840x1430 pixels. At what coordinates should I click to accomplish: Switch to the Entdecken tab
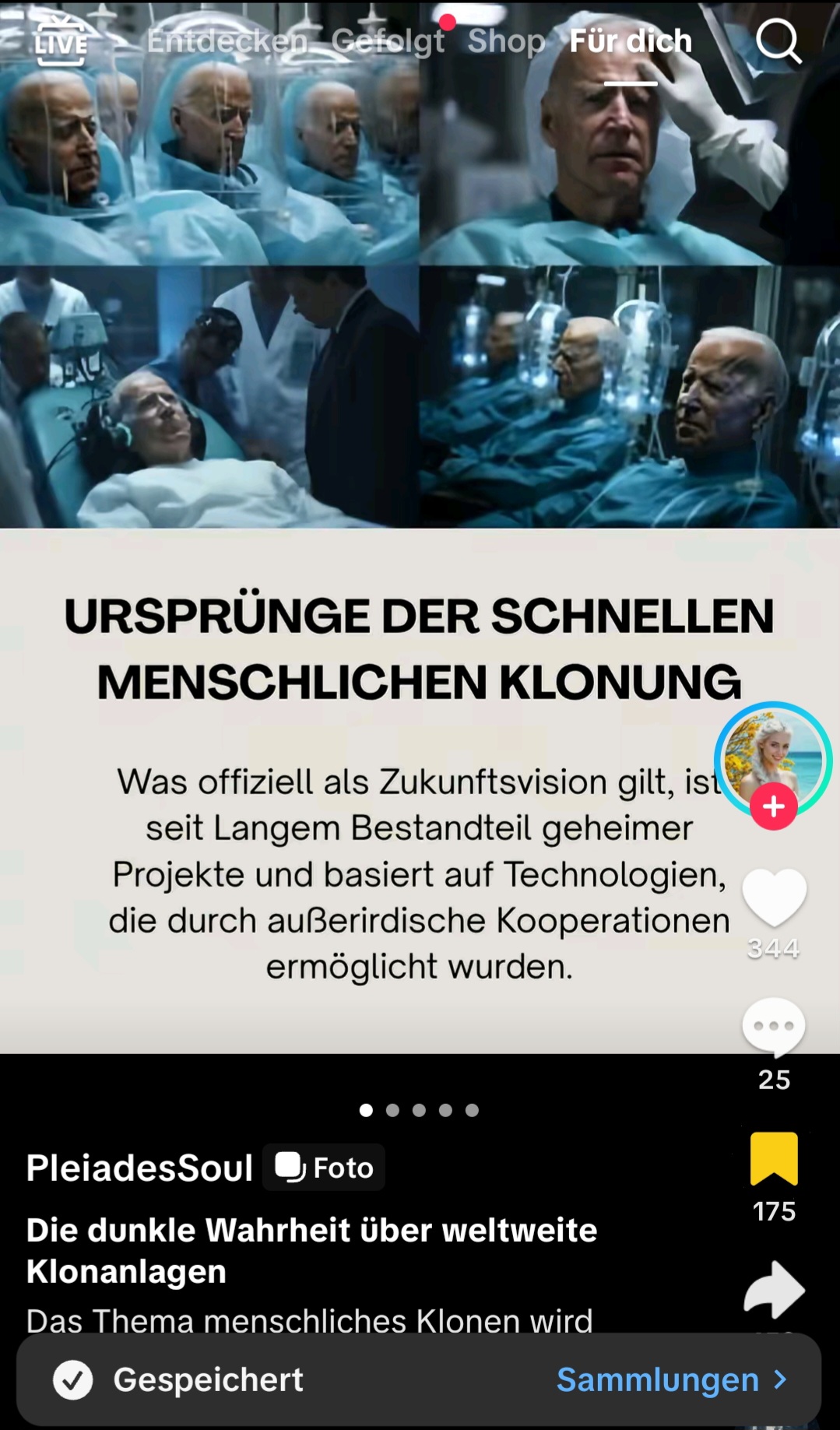(x=227, y=41)
